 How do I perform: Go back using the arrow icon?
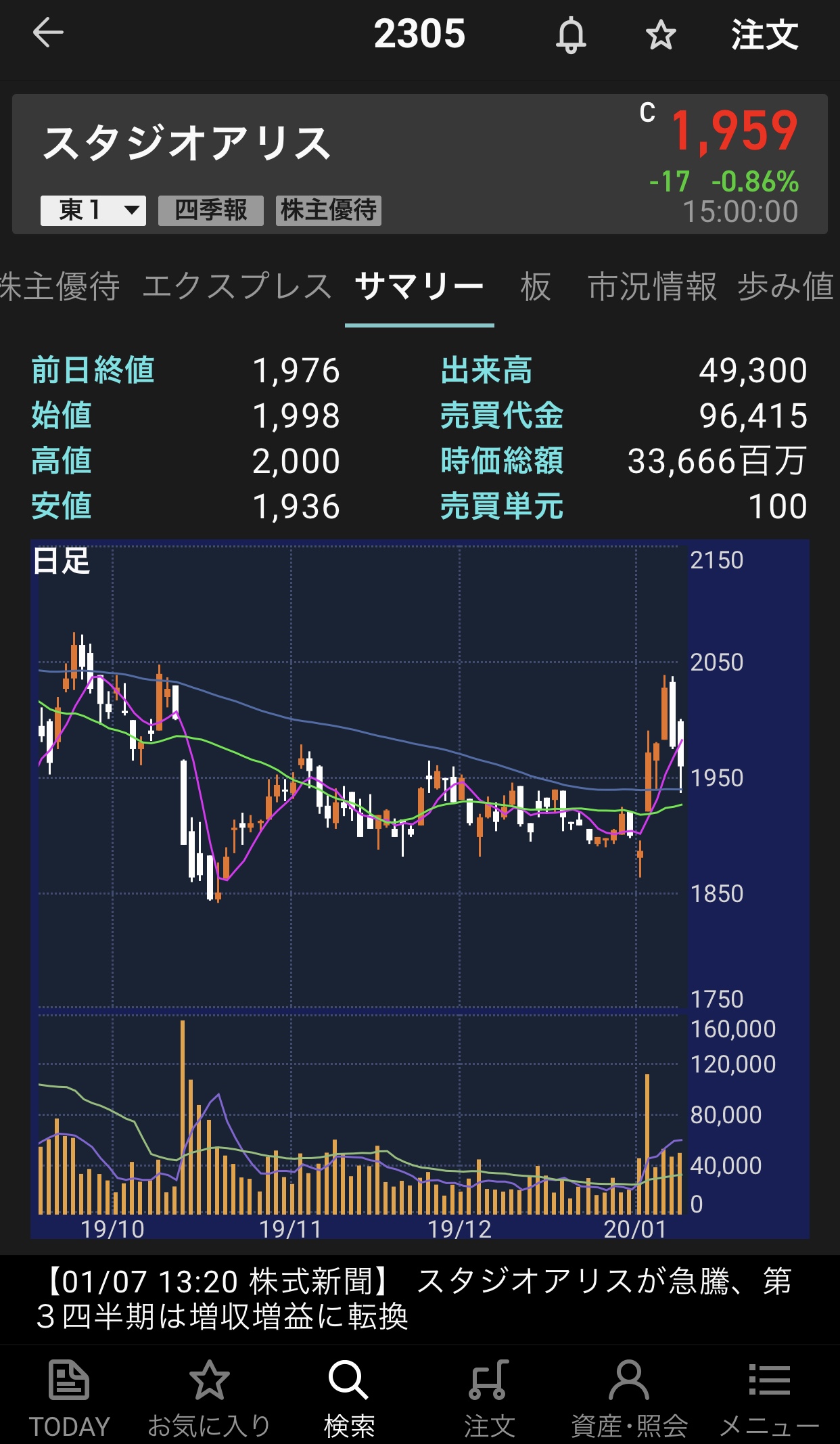[x=48, y=33]
